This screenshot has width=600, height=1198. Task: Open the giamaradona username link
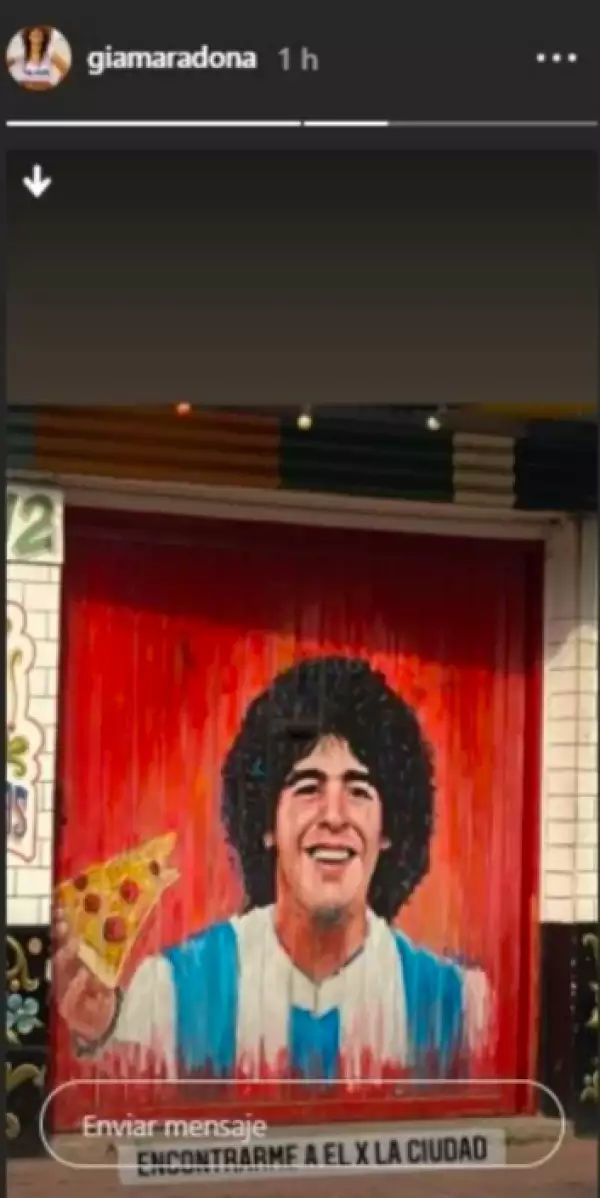coord(171,59)
